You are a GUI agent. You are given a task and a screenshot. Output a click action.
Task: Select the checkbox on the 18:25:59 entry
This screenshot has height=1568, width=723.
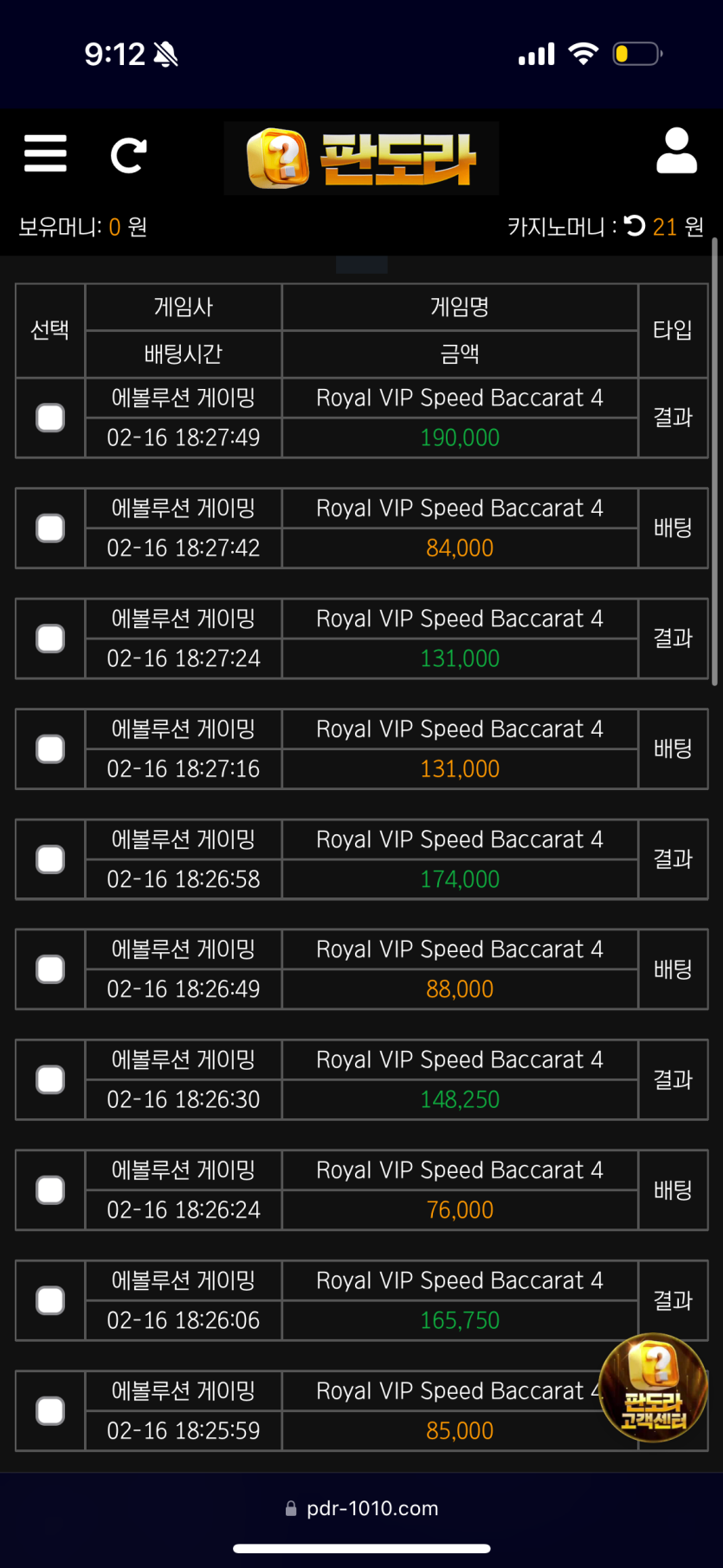(x=49, y=1410)
